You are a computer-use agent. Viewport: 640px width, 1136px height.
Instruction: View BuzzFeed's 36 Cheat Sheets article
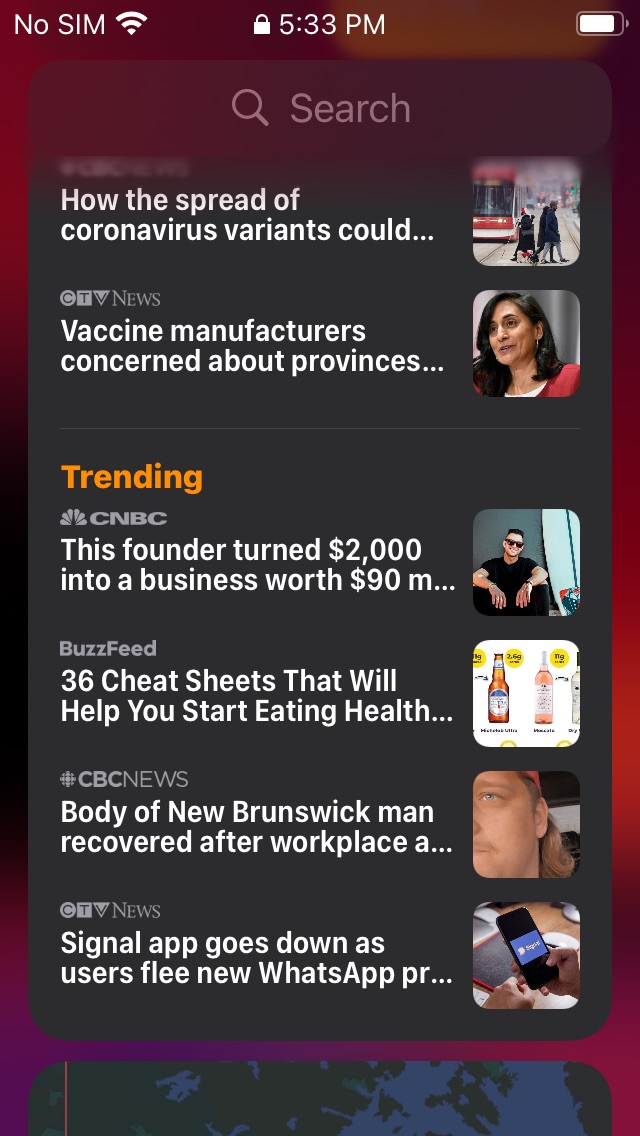point(257,696)
